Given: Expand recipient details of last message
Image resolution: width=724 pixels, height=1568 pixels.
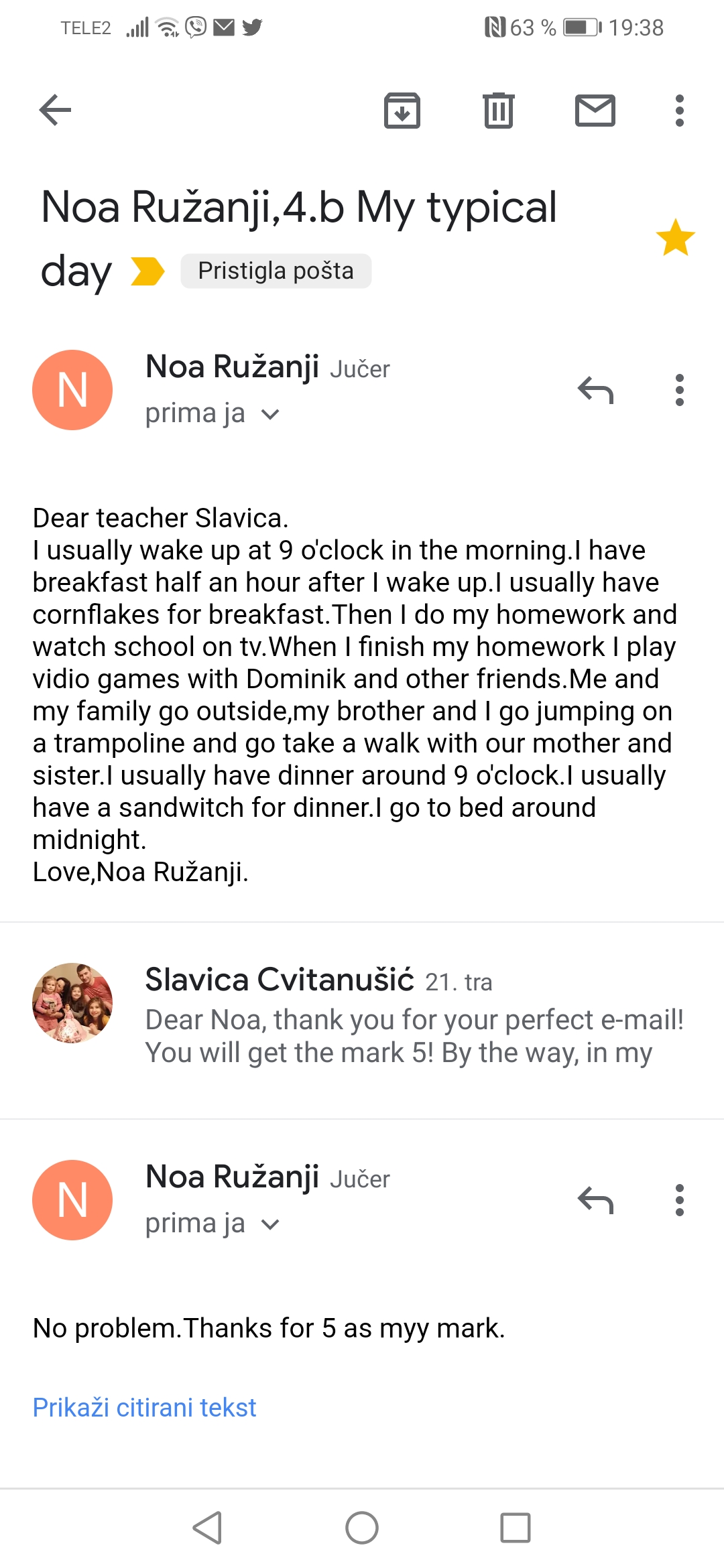Looking at the screenshot, I should (x=270, y=1225).
